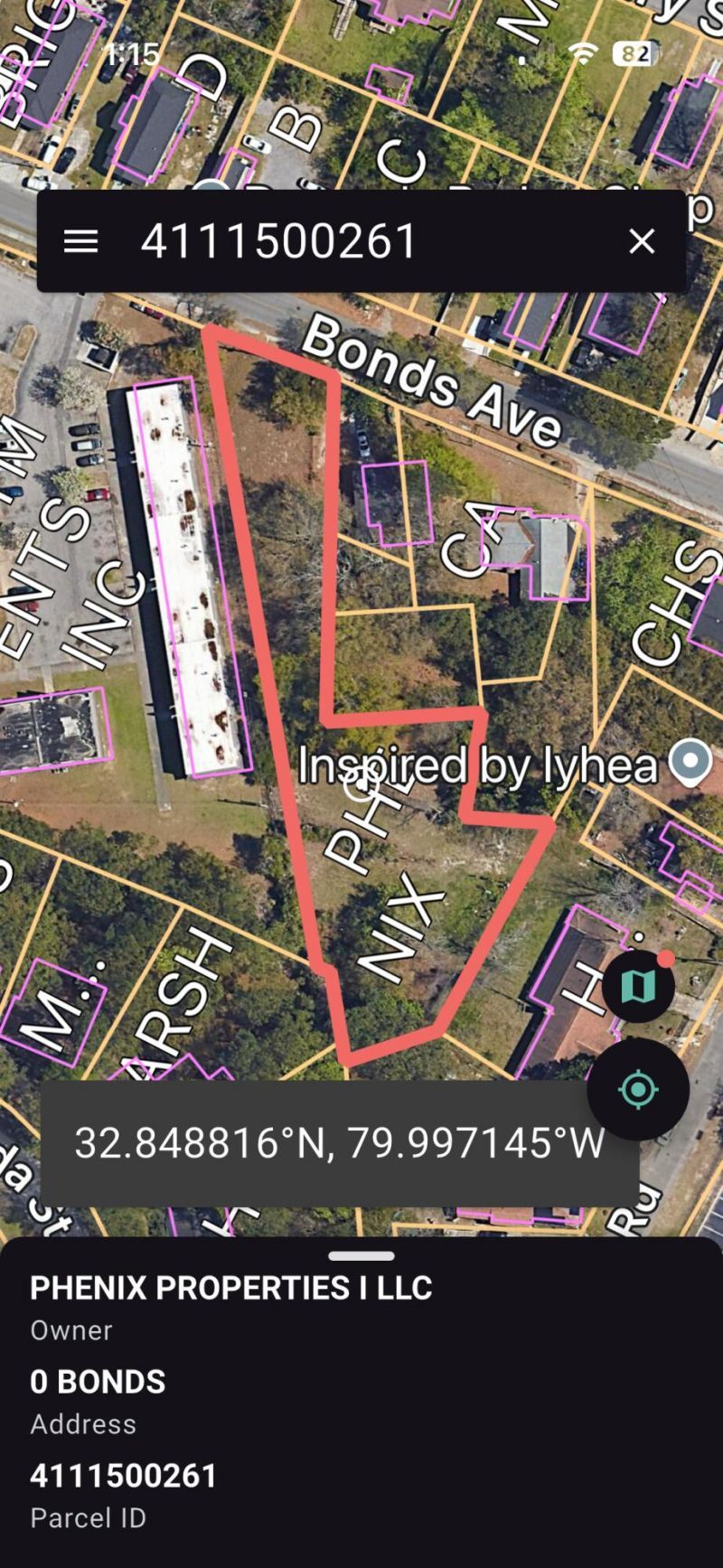723x1568 pixels.
Task: Open the map layers button
Action: tap(638, 986)
